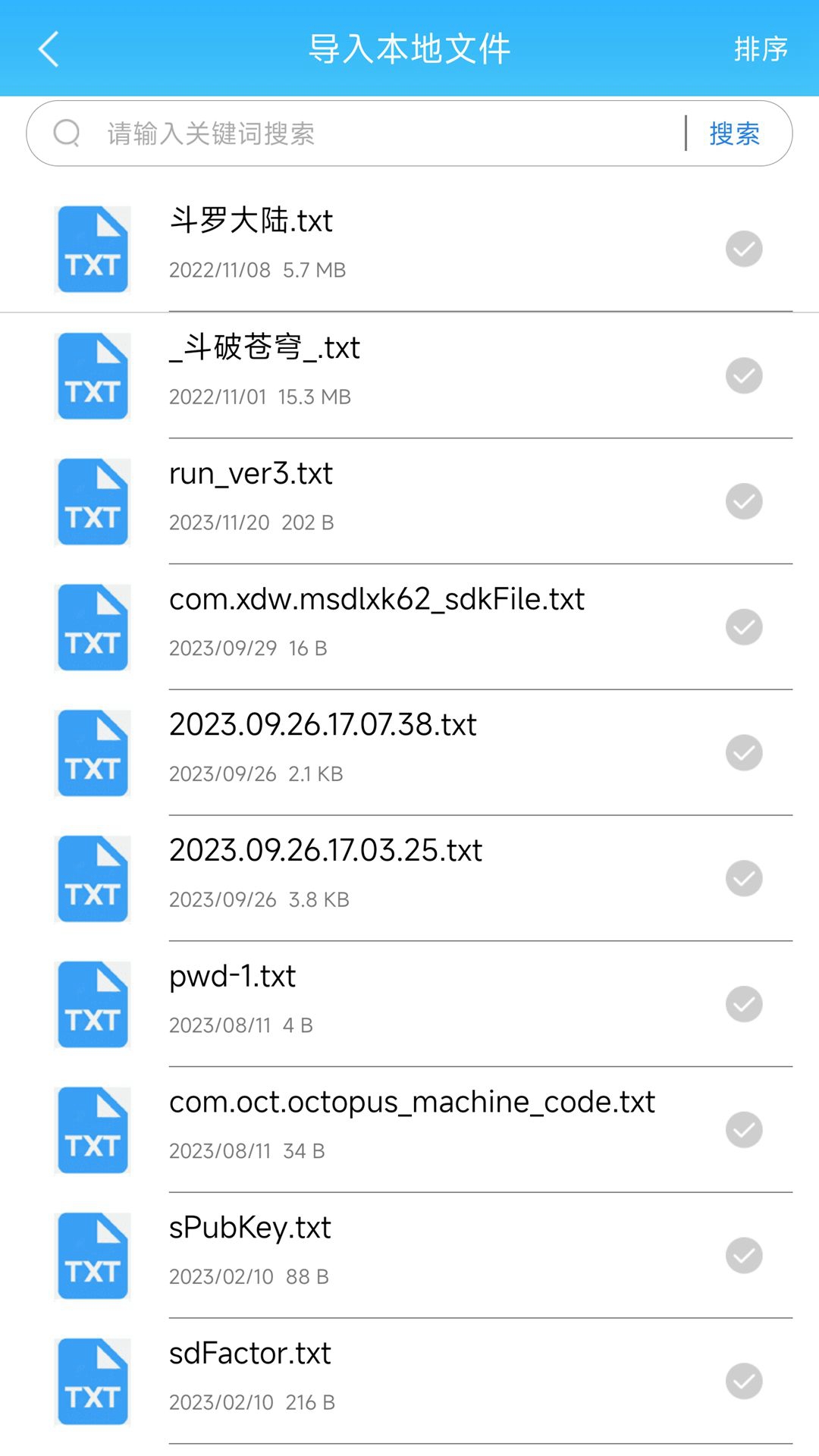The width and height of the screenshot is (819, 1456).
Task: Click the TXT icon beside sPubKey.txt
Action: tap(92, 1255)
